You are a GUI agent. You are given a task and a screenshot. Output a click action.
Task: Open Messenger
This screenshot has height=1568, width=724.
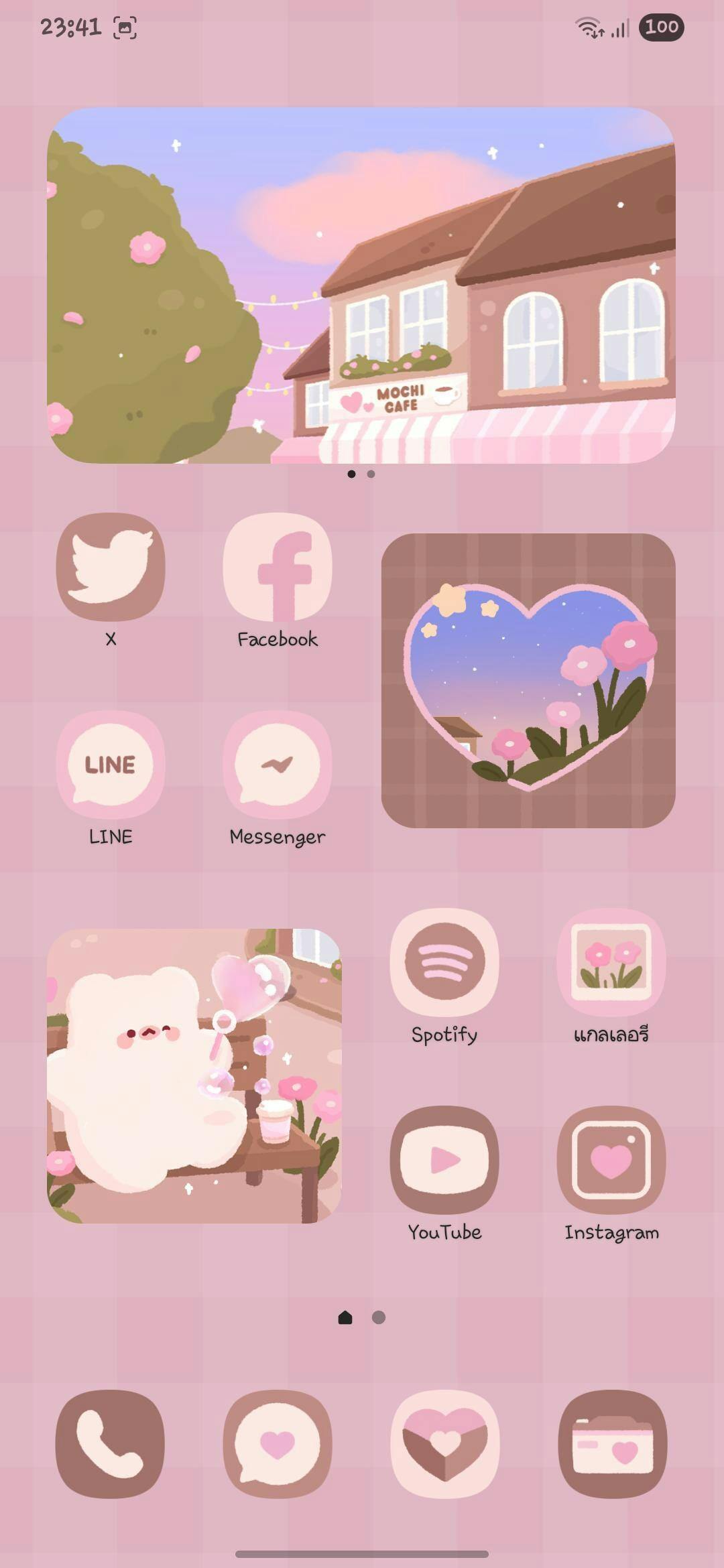click(x=278, y=765)
